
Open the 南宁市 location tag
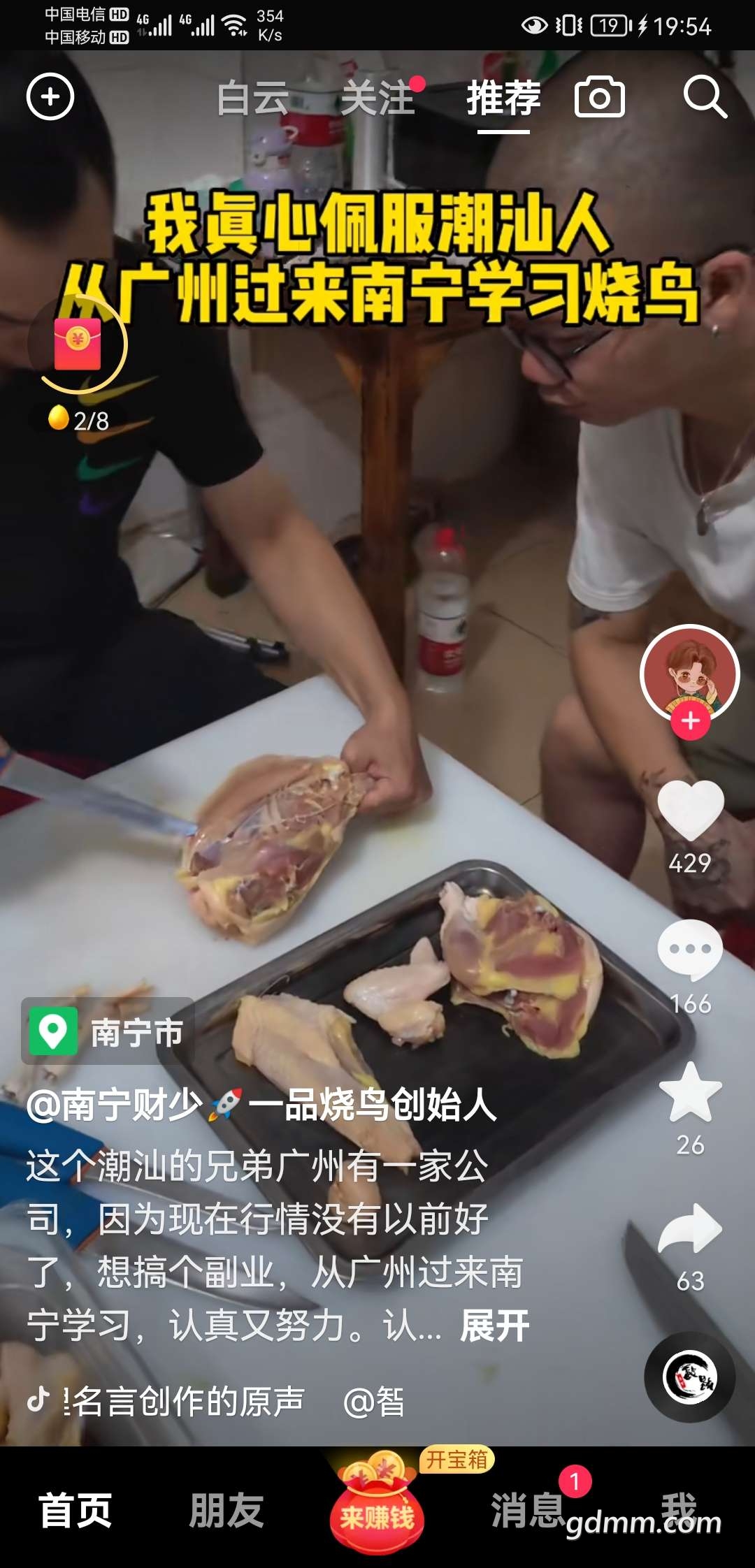[x=108, y=1031]
